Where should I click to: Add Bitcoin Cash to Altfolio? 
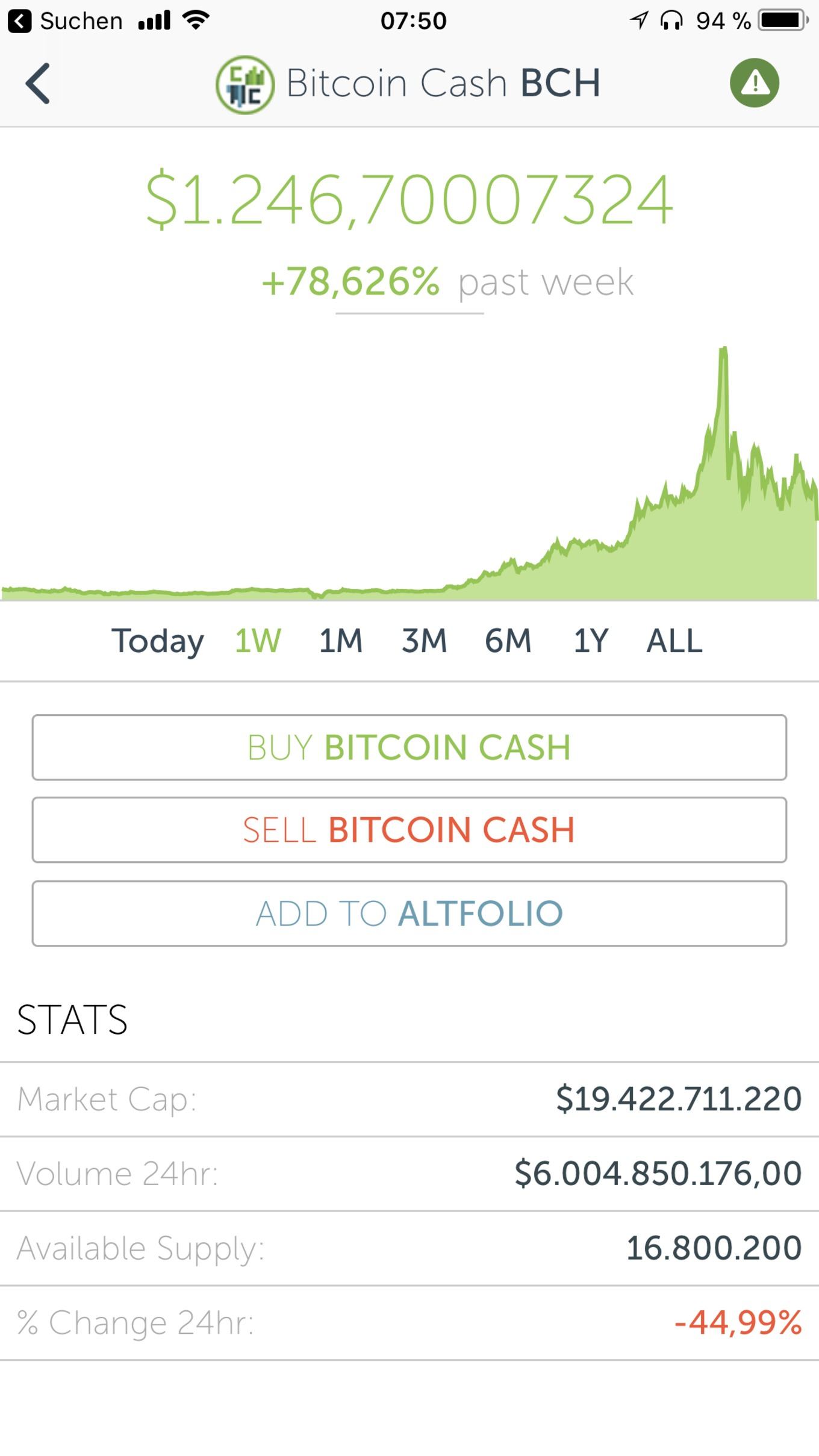409,913
